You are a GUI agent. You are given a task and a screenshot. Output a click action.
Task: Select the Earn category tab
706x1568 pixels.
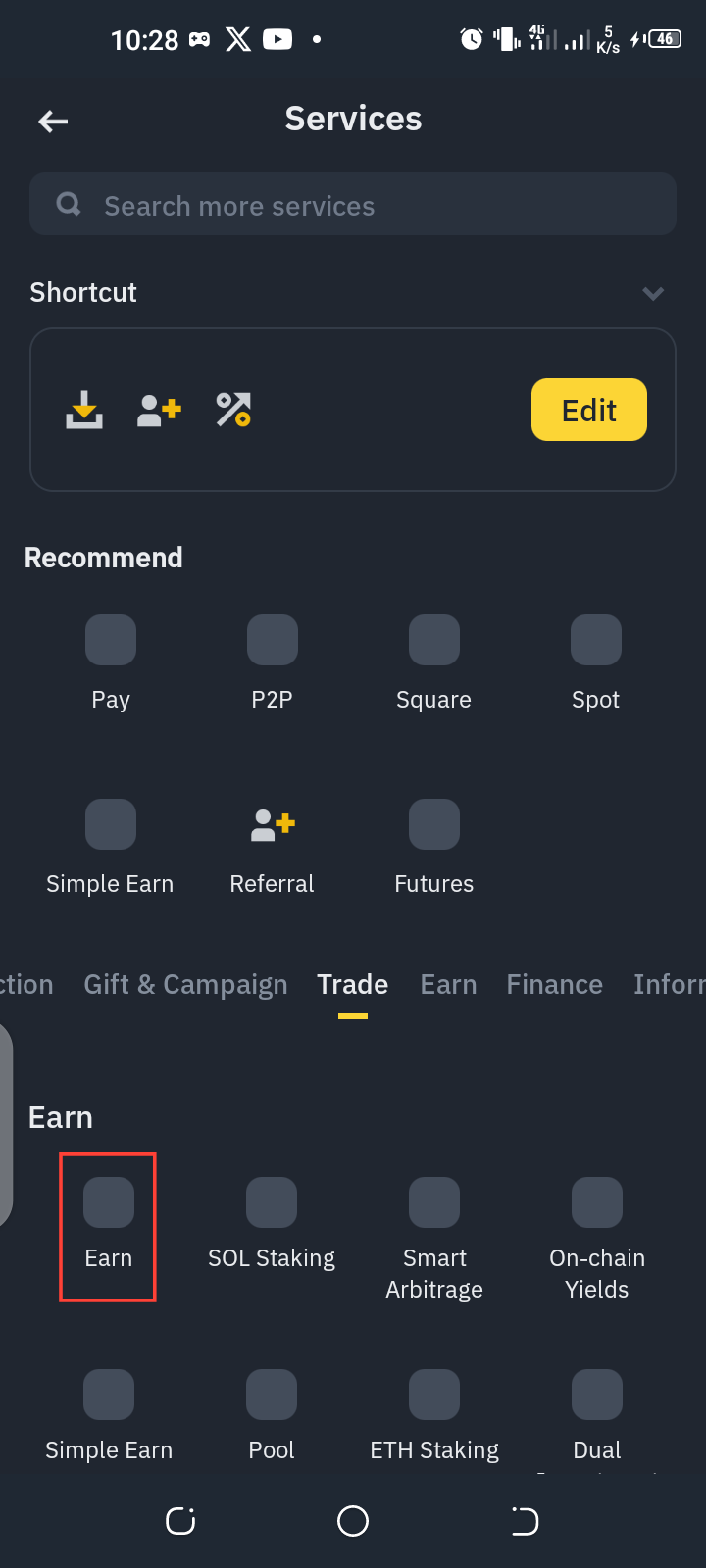pos(448,984)
